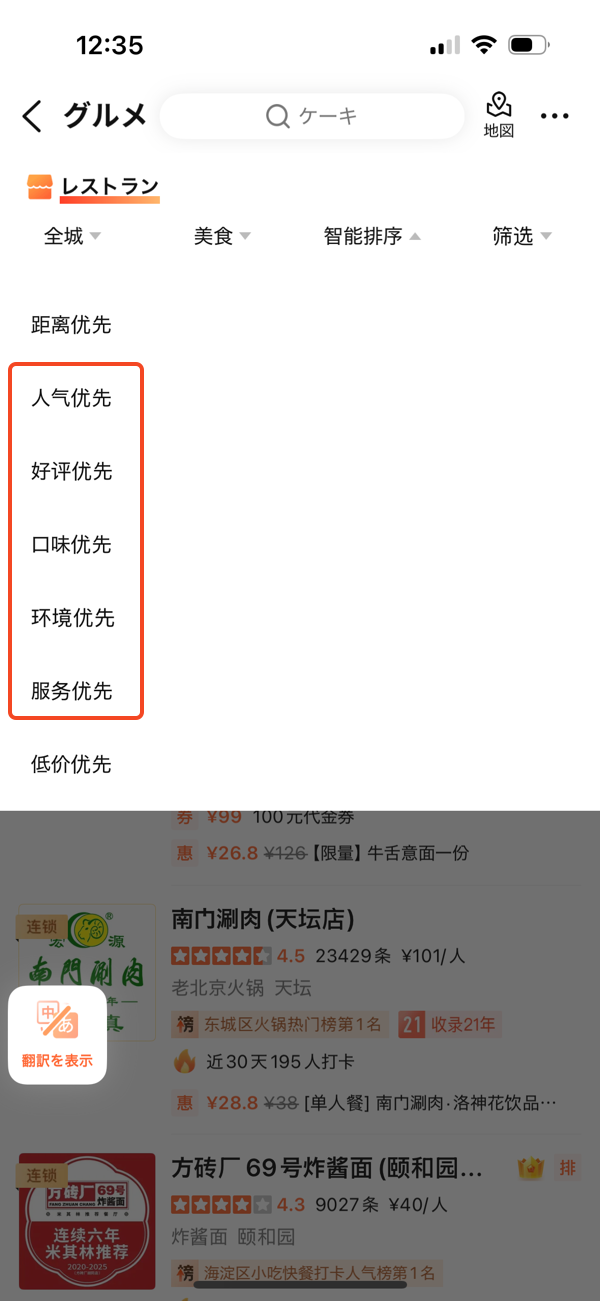Viewport: 600px width, 1301px height.
Task: Expand the 全城 area dropdown
Action: (x=72, y=236)
